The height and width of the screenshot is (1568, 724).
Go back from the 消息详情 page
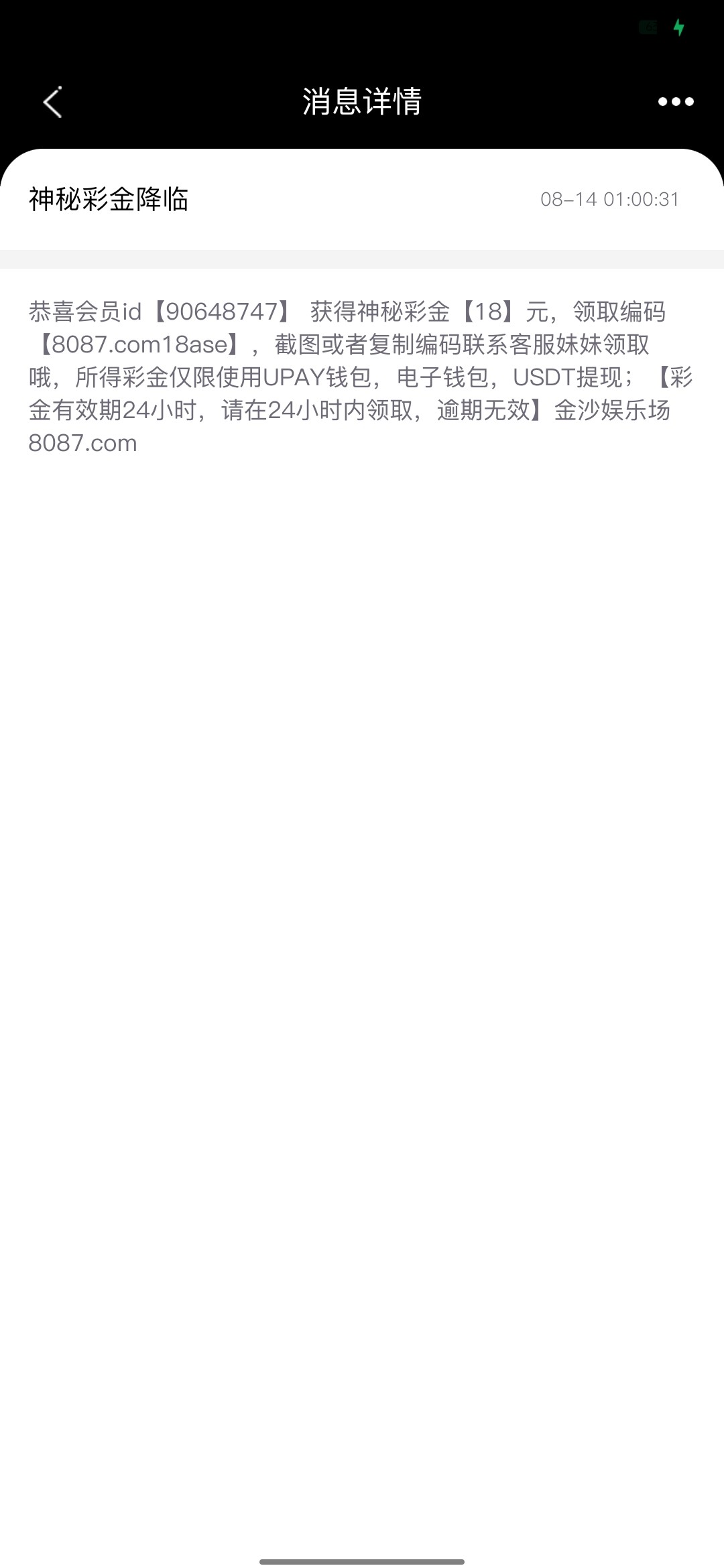click(52, 102)
